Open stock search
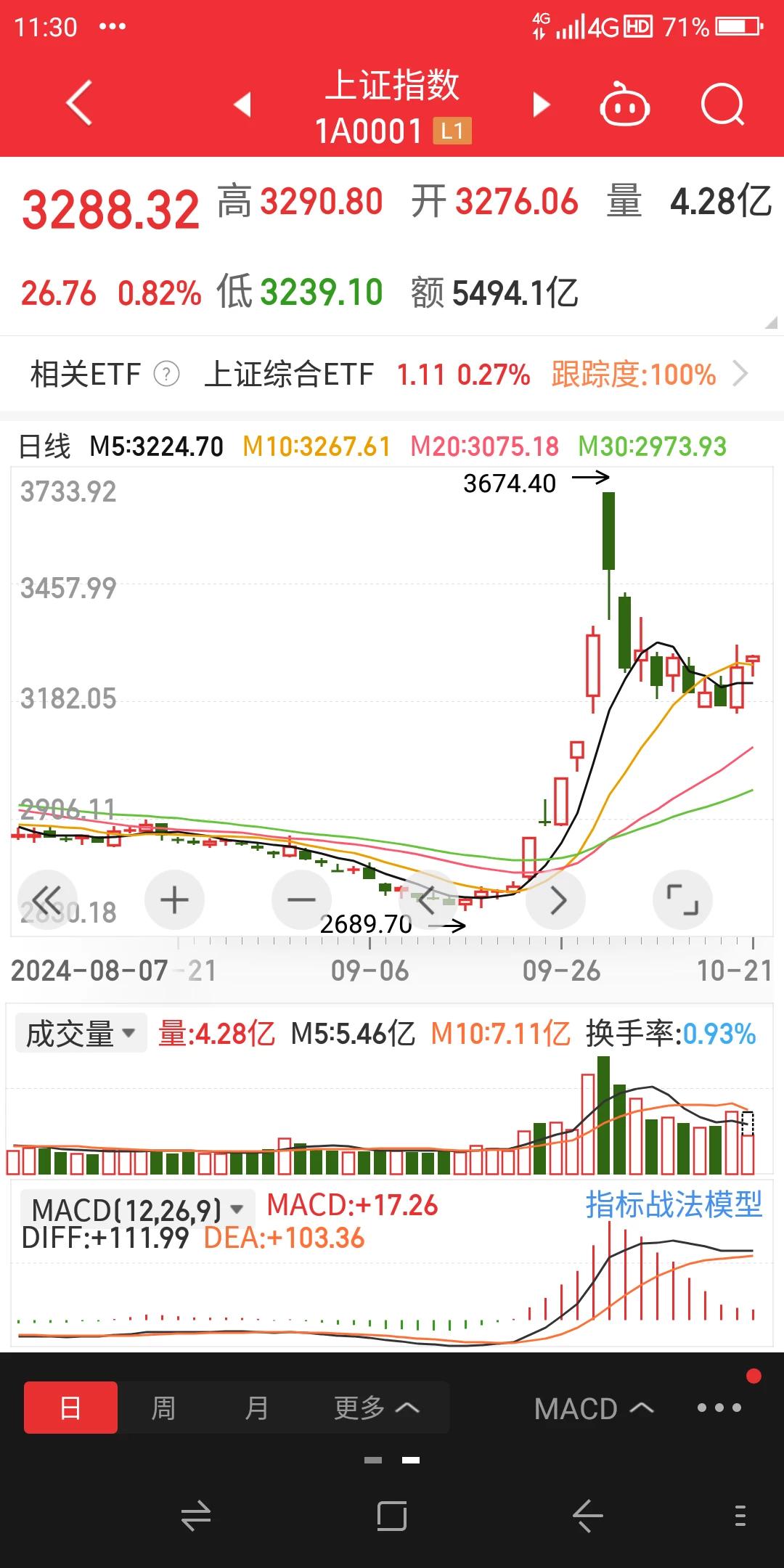The width and height of the screenshot is (784, 1568). tap(722, 105)
